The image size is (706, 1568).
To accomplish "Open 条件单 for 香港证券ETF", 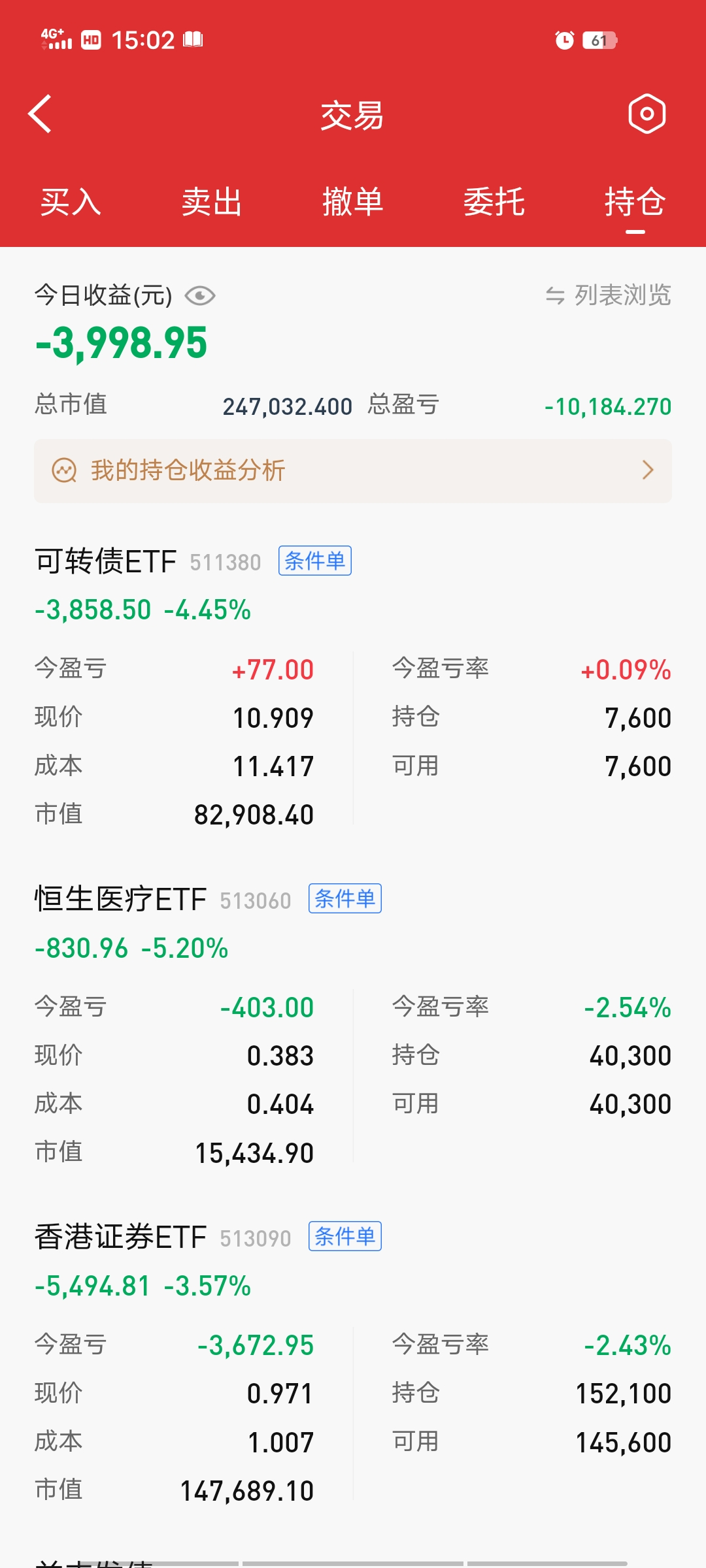I will [345, 1237].
